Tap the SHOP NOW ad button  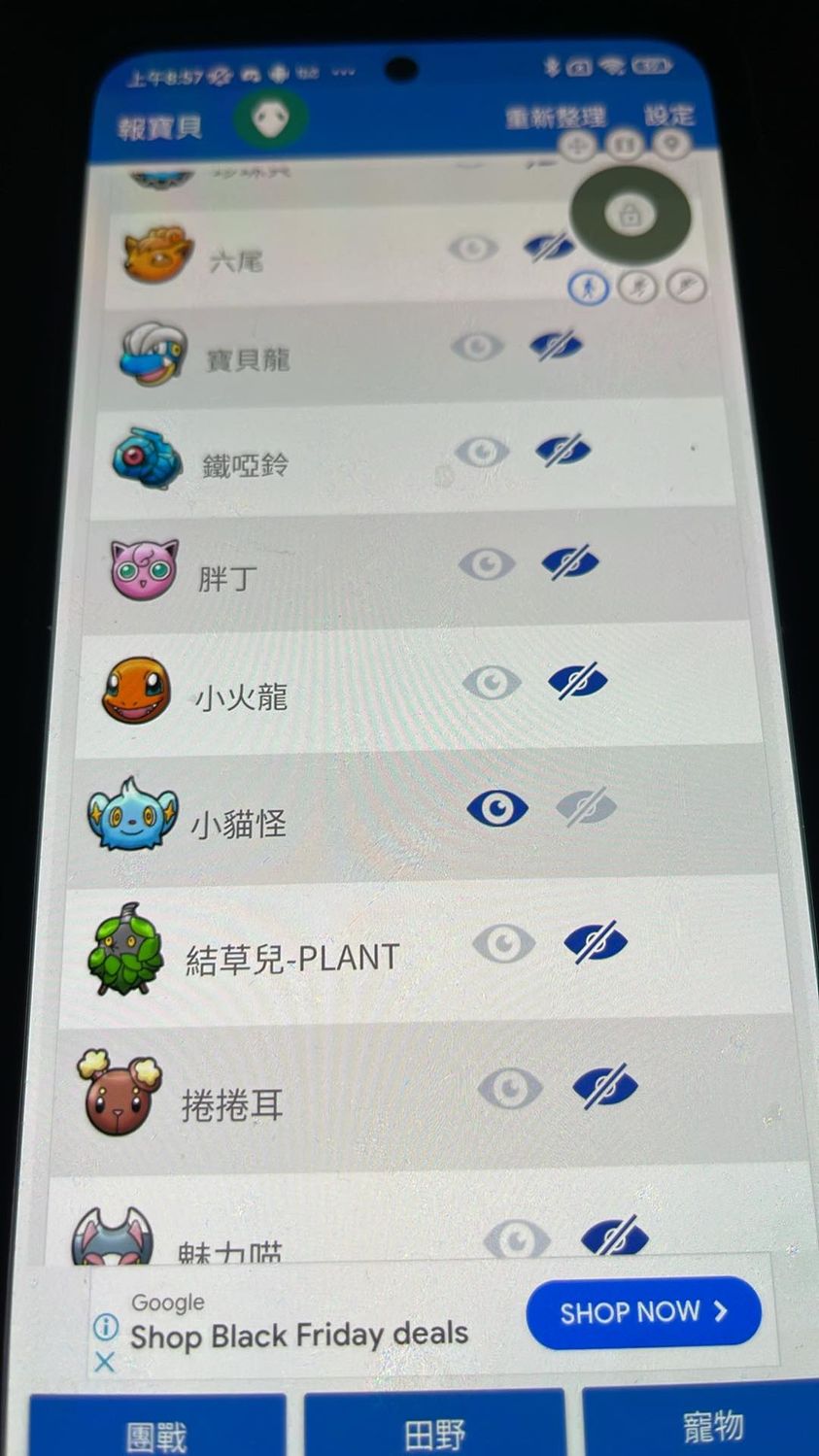pos(643,1312)
